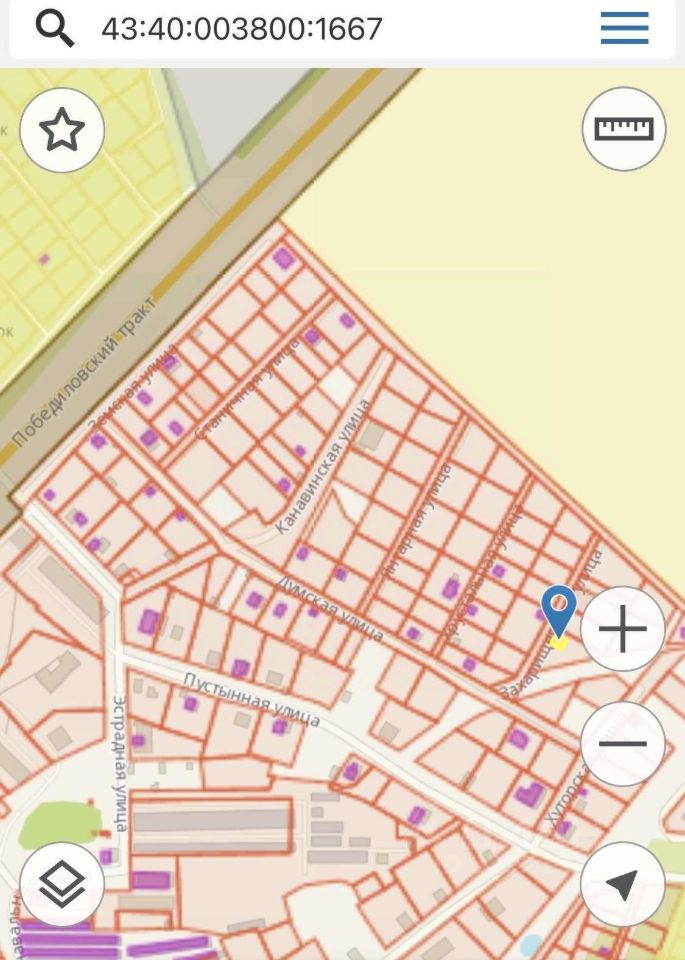Edit the cadastral number search field

300,29
